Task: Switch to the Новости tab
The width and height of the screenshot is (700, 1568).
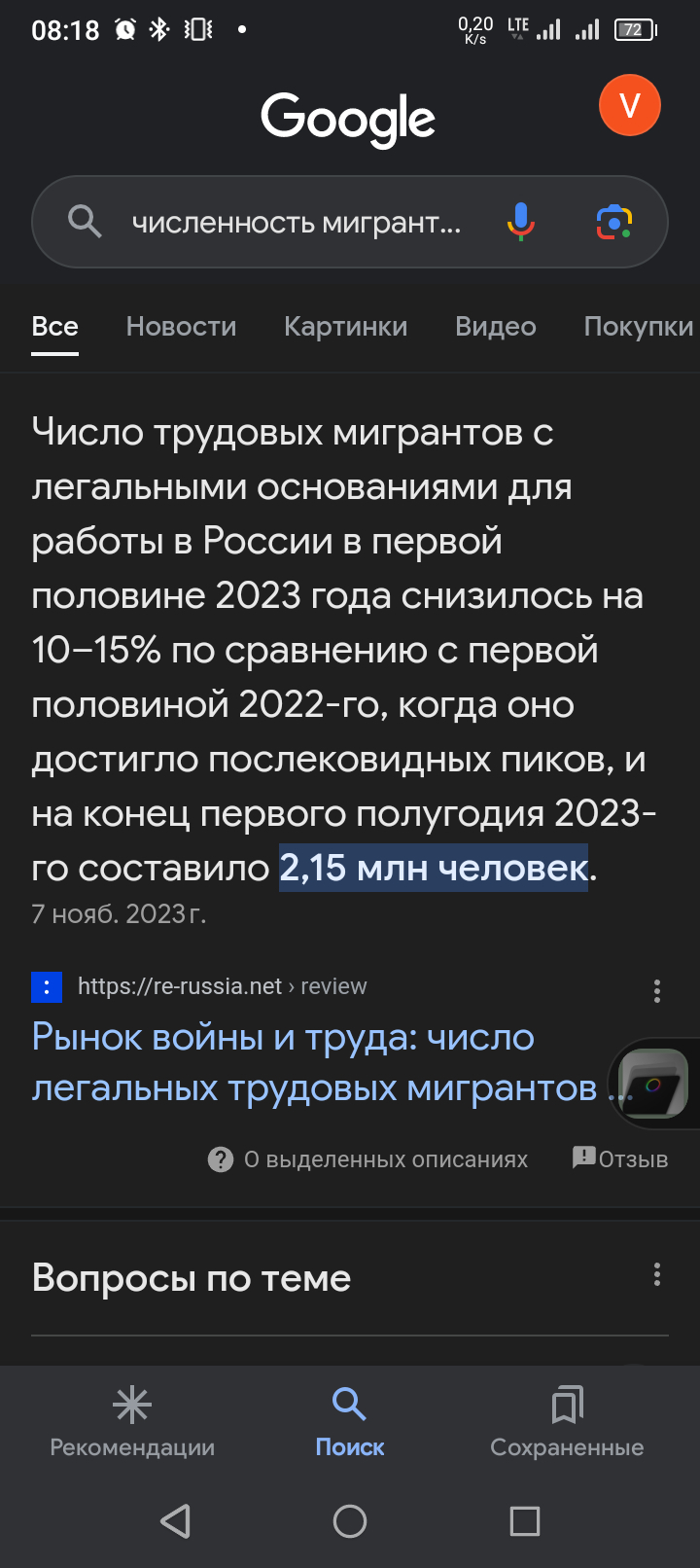Action: coord(181,327)
